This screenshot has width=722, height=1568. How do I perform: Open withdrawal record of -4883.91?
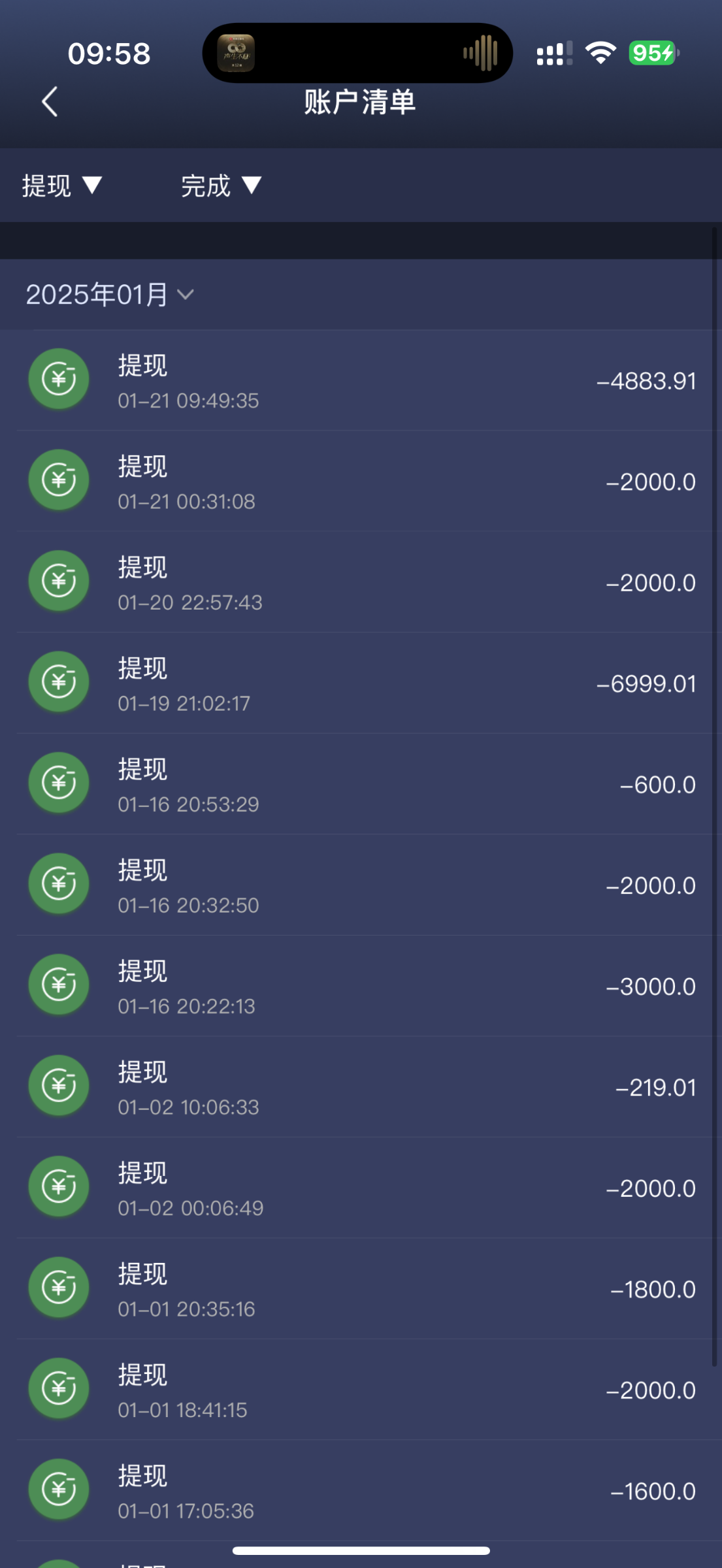point(361,381)
